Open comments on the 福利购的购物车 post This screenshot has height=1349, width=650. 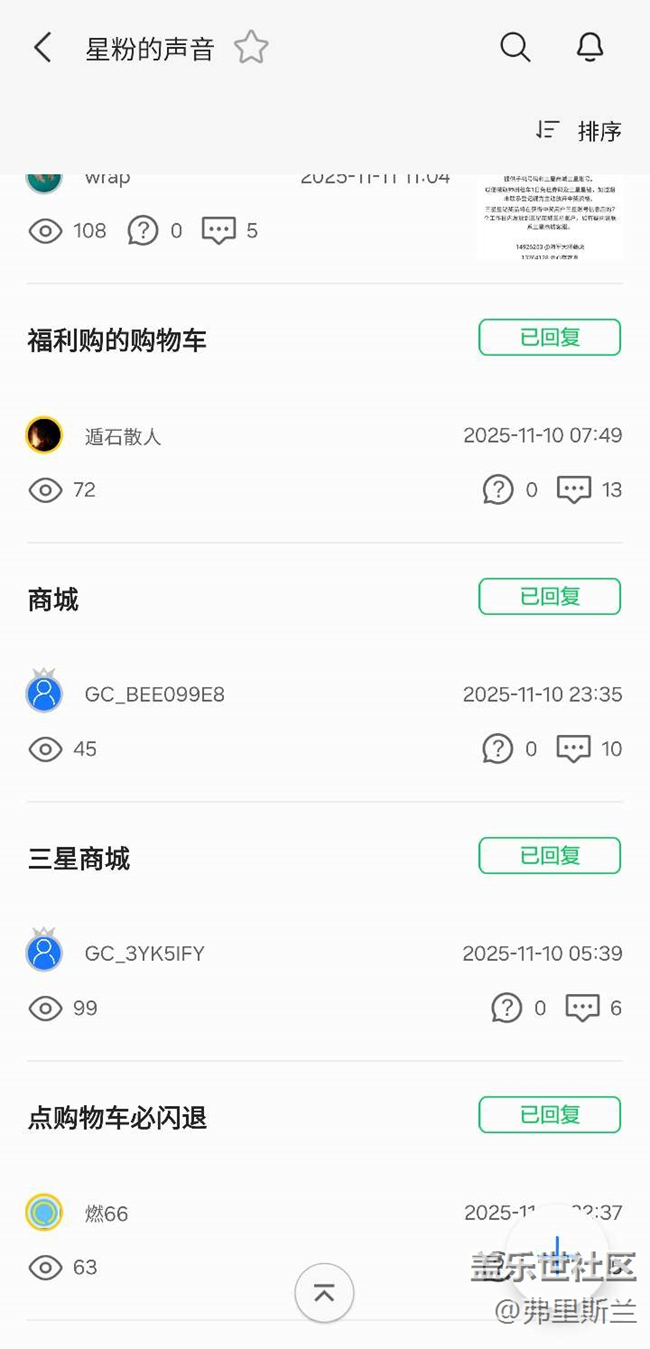click(574, 489)
